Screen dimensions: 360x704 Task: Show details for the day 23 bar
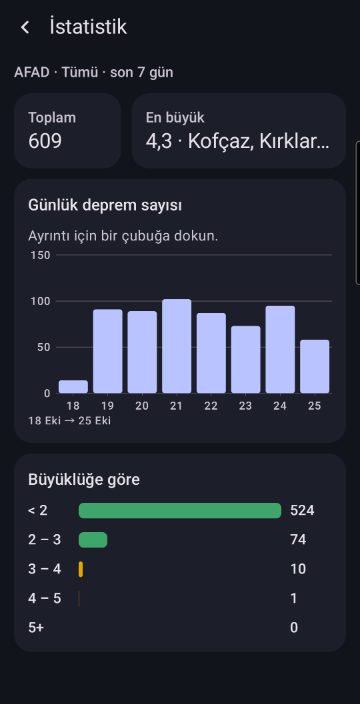tap(246, 360)
